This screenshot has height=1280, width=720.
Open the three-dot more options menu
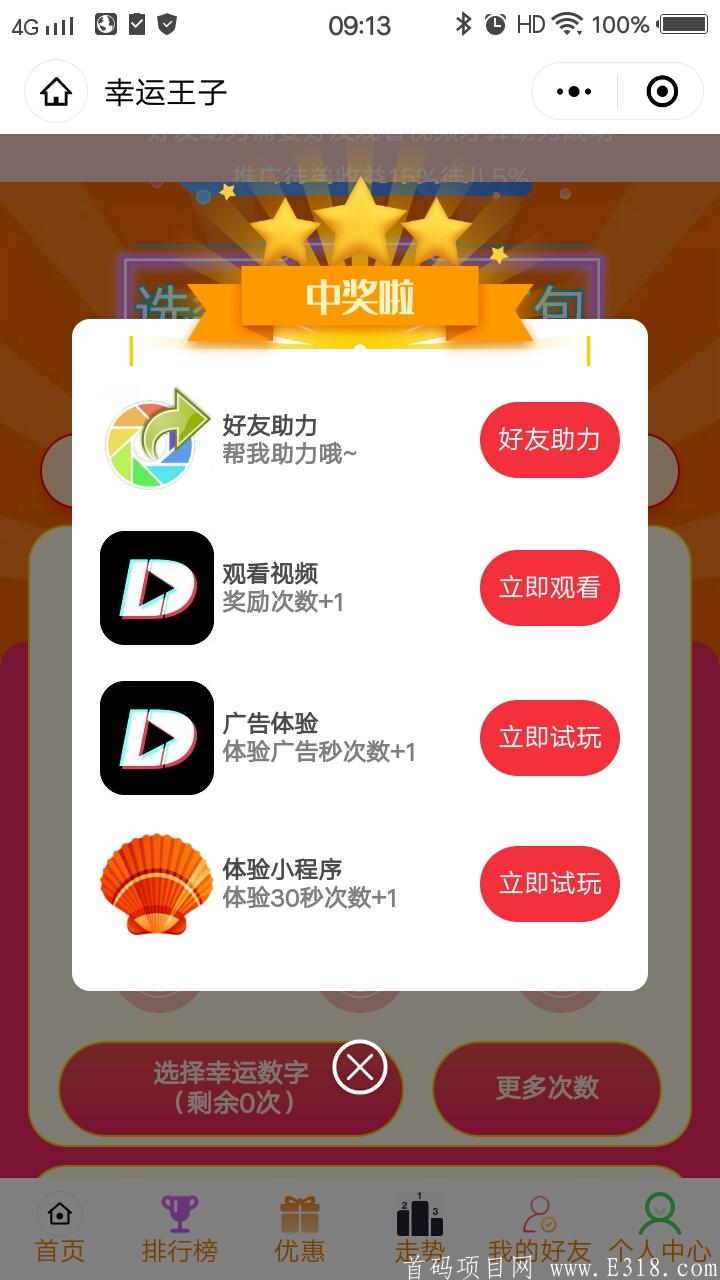(x=573, y=90)
